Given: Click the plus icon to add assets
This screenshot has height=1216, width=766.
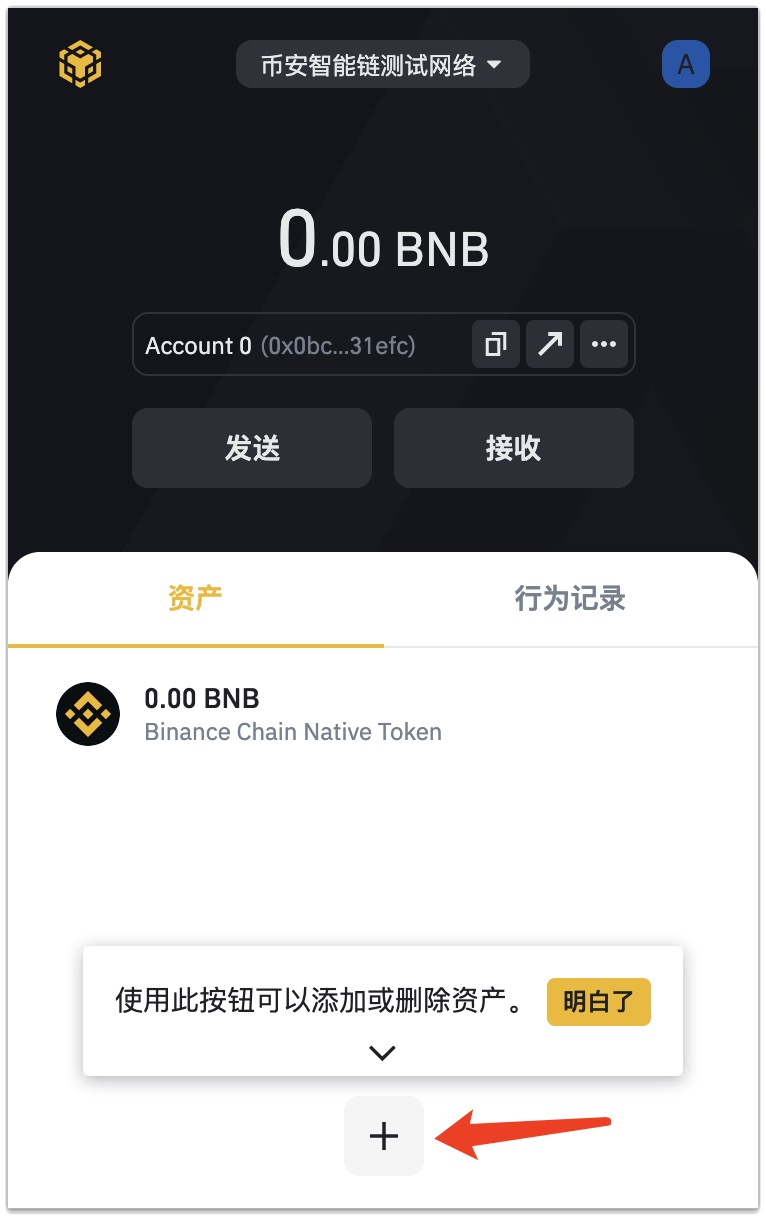Looking at the screenshot, I should 383,1135.
